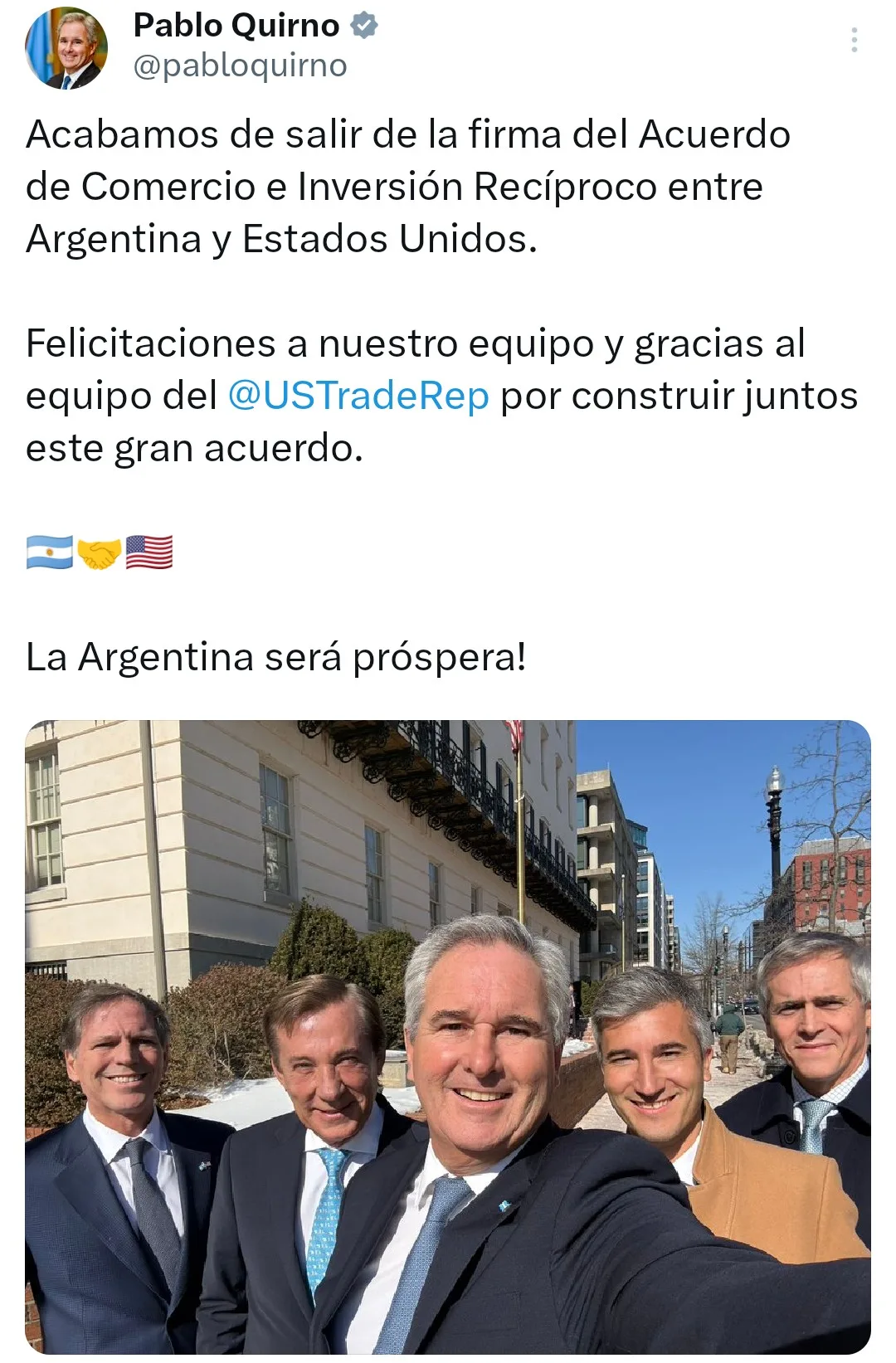Open the post's three-dot overflow menu
The height and width of the screenshot is (1363, 896).
coord(854,40)
